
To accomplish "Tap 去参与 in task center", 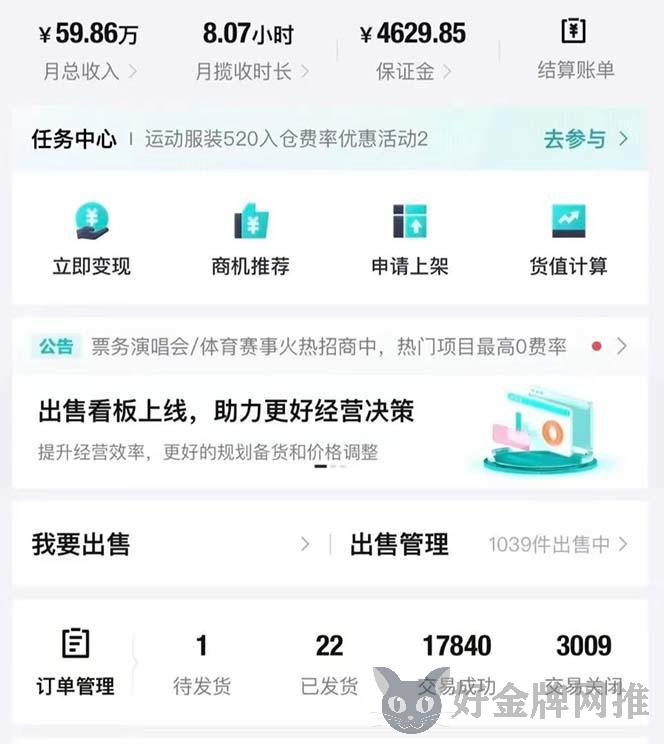I will point(586,139).
